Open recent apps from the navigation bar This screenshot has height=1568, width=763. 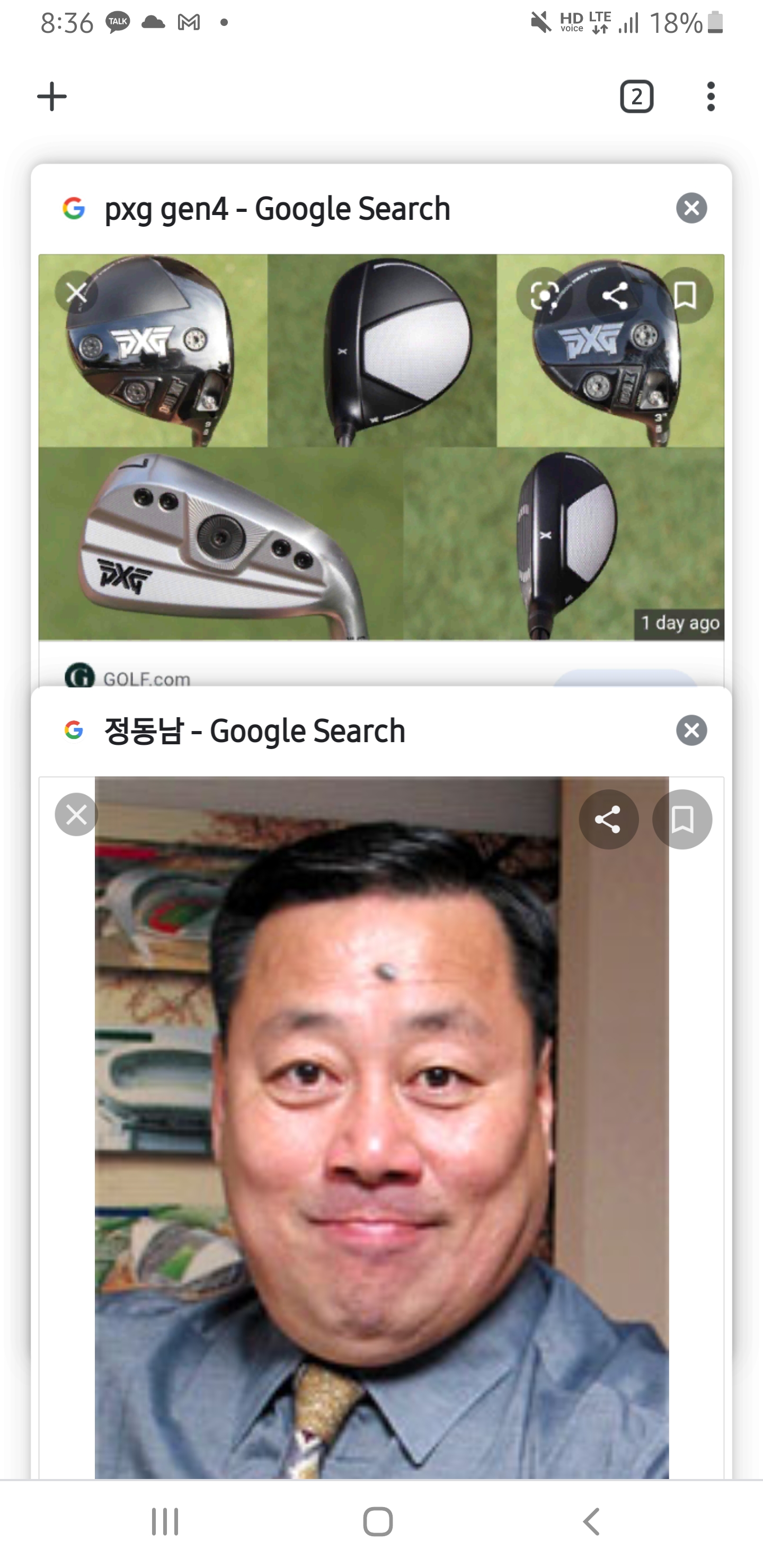click(165, 1522)
